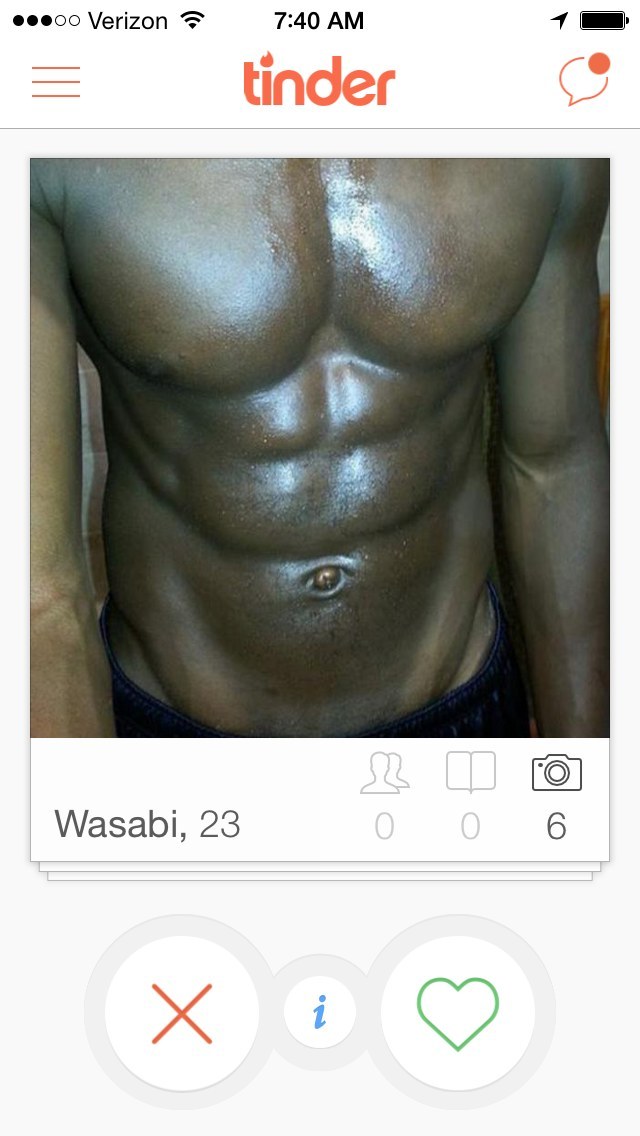Open the hamburger menu
The image size is (640, 1136).
(56, 82)
